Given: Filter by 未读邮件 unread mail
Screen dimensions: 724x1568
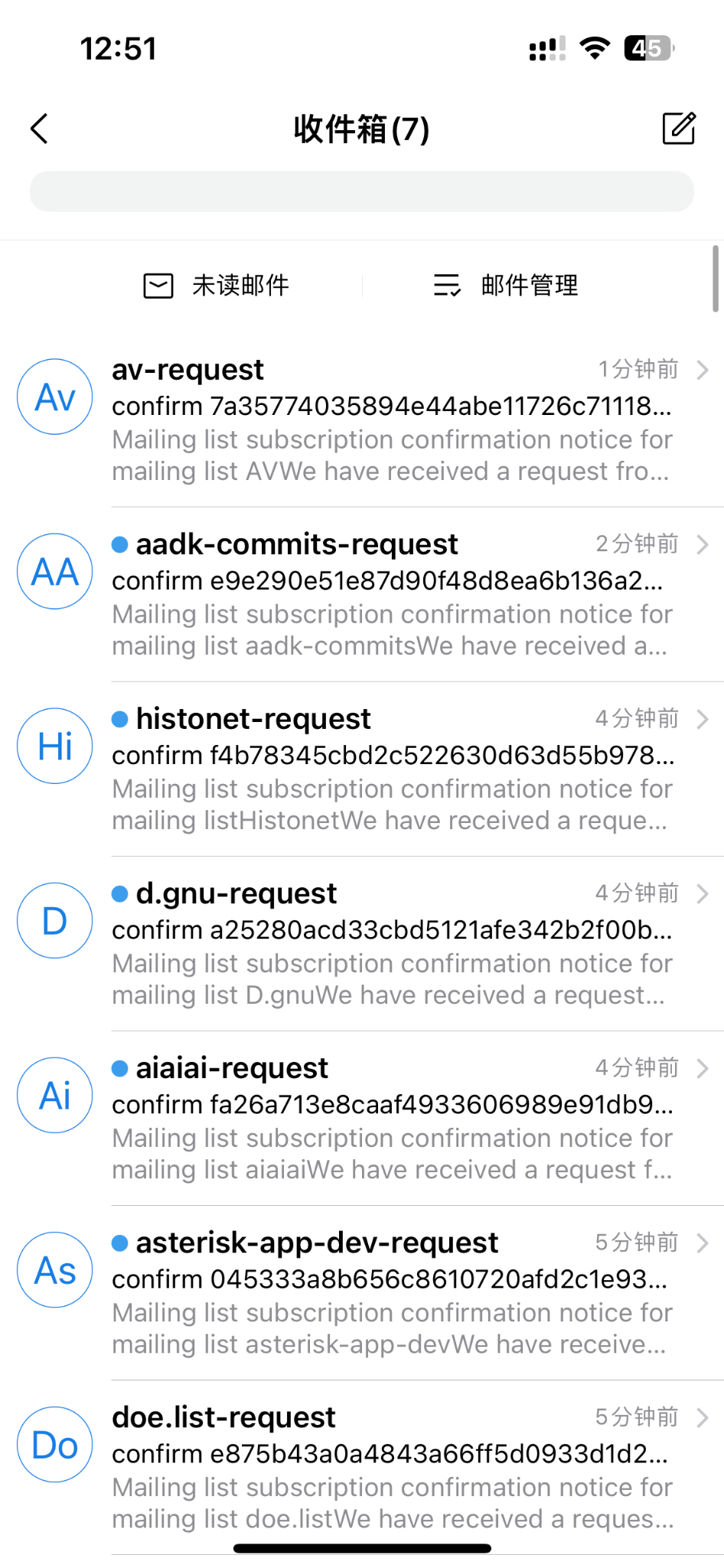Looking at the screenshot, I should coord(217,286).
